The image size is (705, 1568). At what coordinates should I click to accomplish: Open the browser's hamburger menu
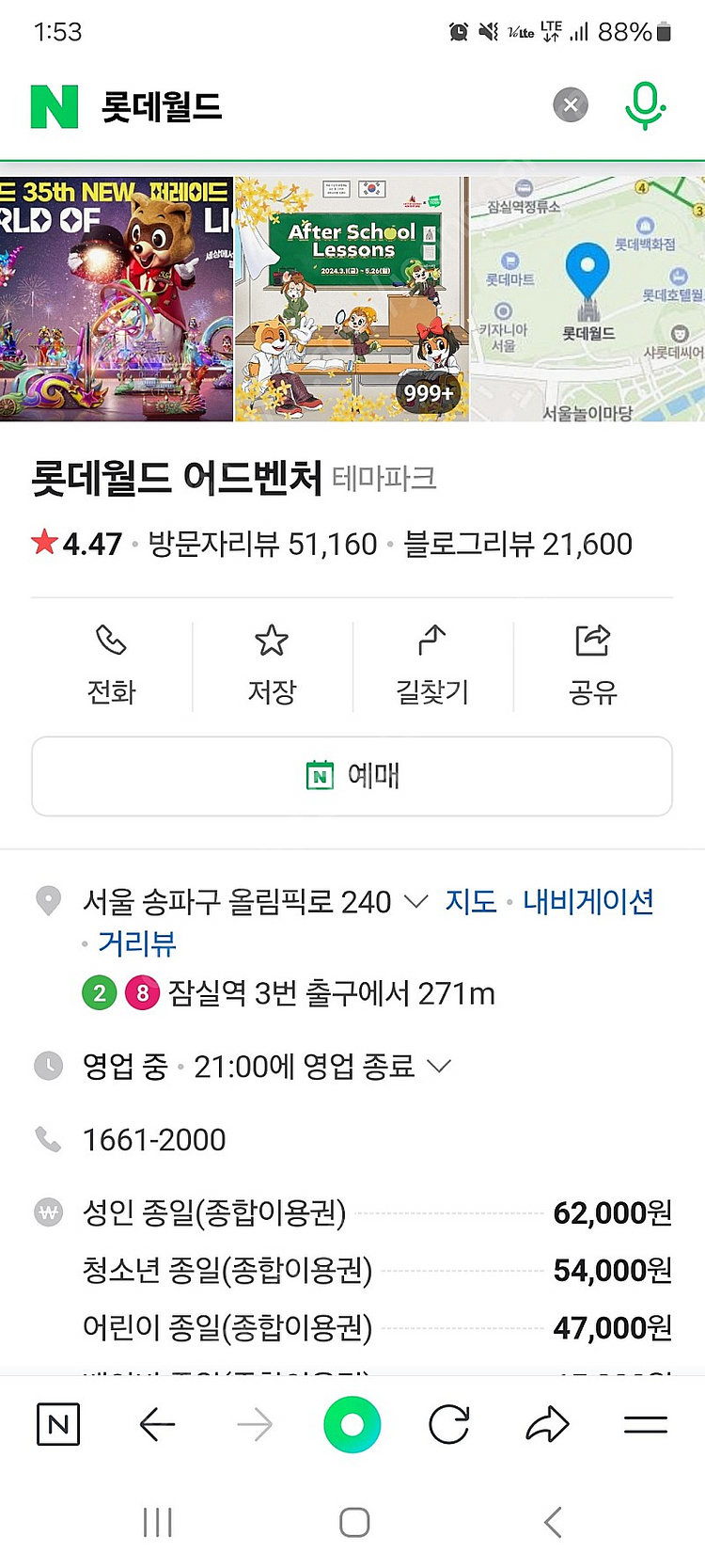(x=645, y=1425)
